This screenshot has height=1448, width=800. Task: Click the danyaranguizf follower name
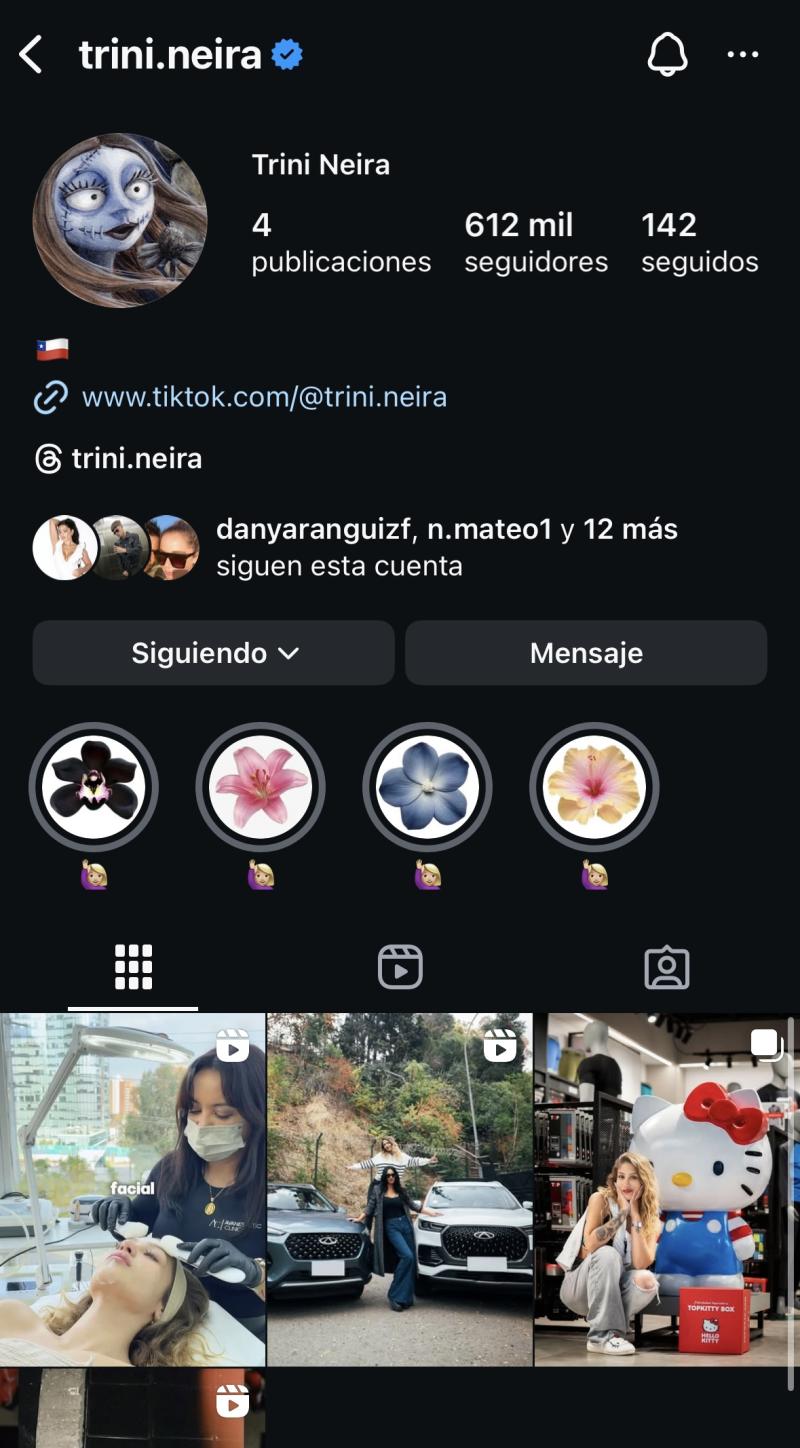tap(315, 529)
